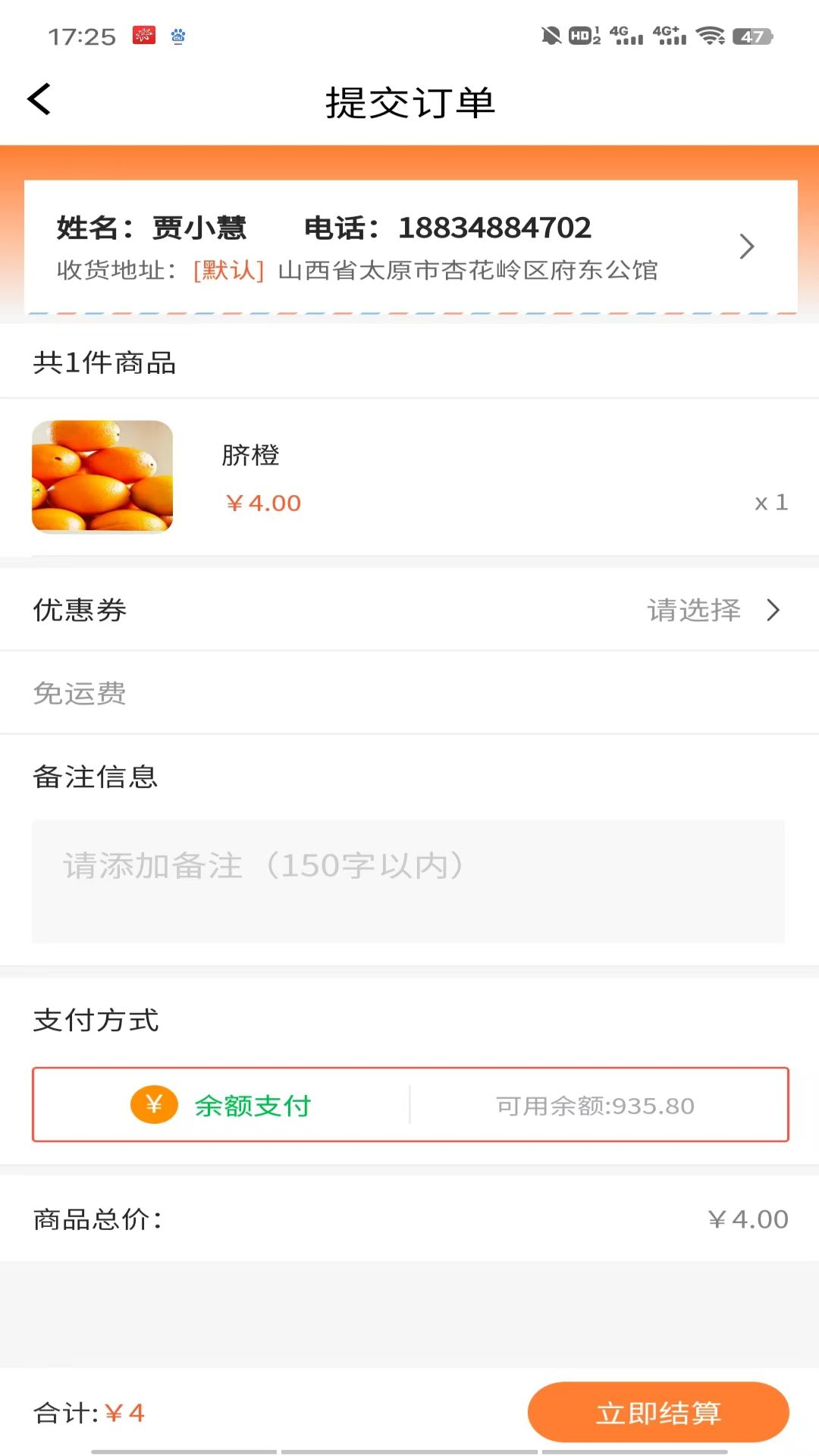
Task: Toggle the coupon selection option
Action: coord(693,610)
